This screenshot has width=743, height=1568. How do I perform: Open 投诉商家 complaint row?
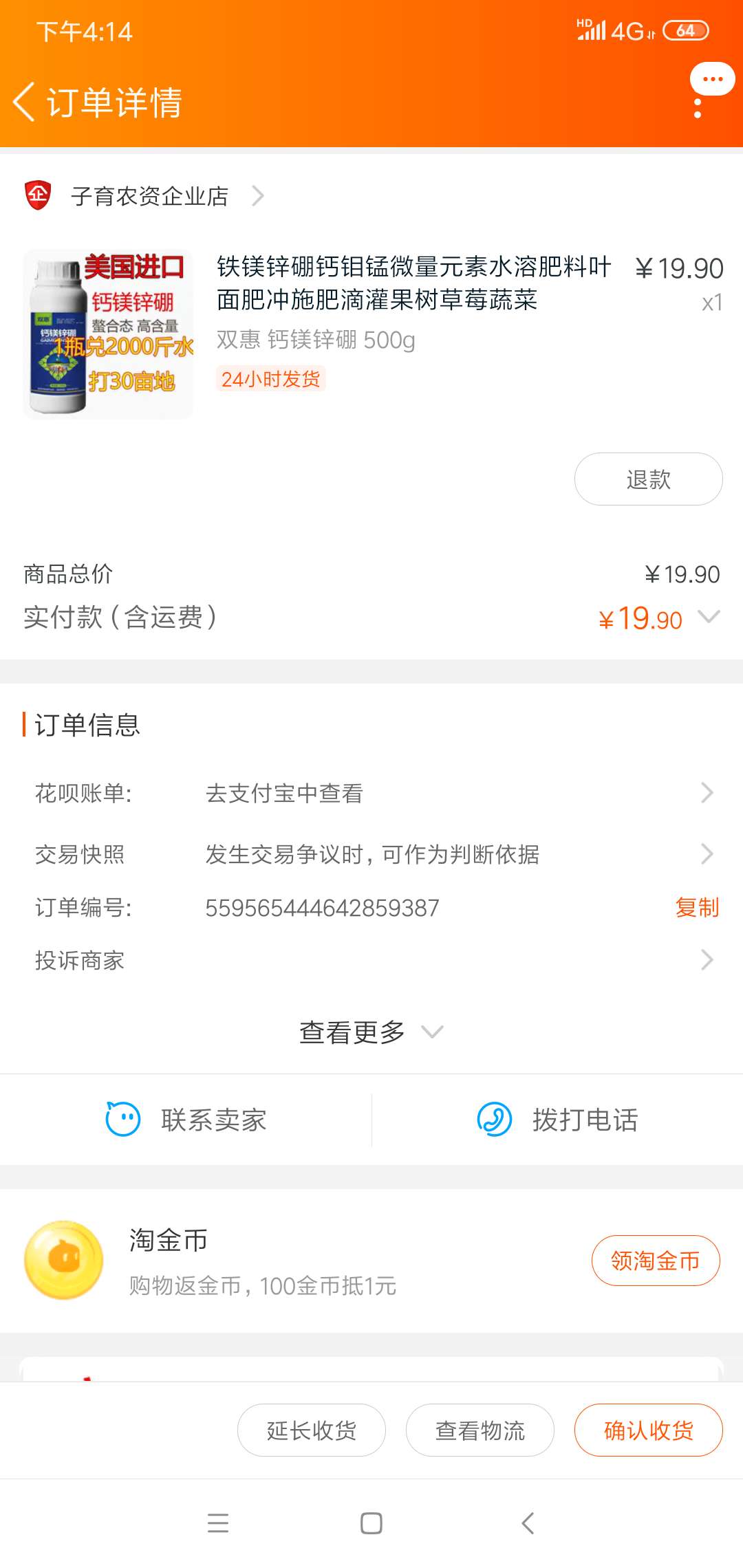pyautogui.click(x=371, y=960)
